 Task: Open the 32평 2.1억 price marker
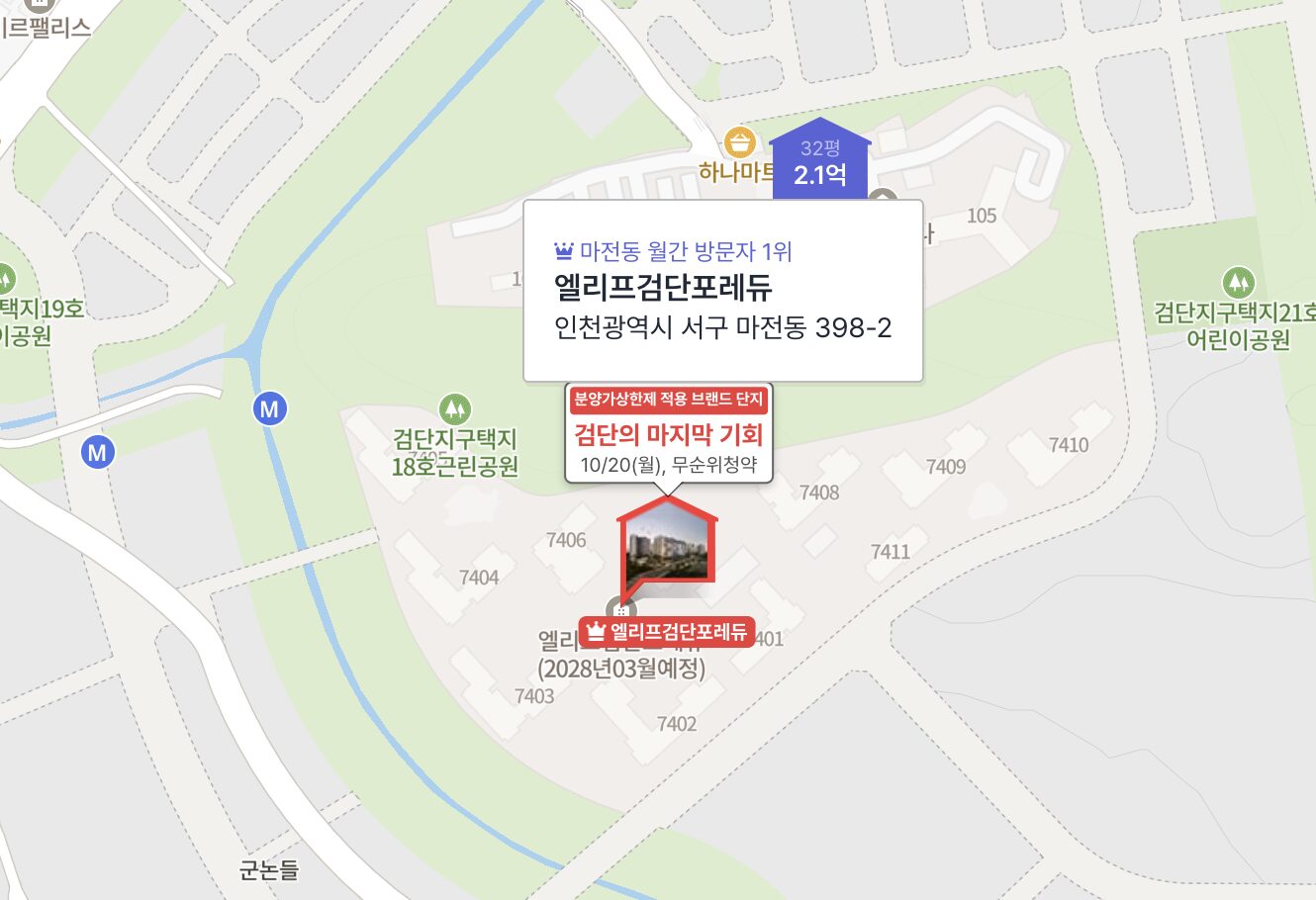(x=820, y=163)
